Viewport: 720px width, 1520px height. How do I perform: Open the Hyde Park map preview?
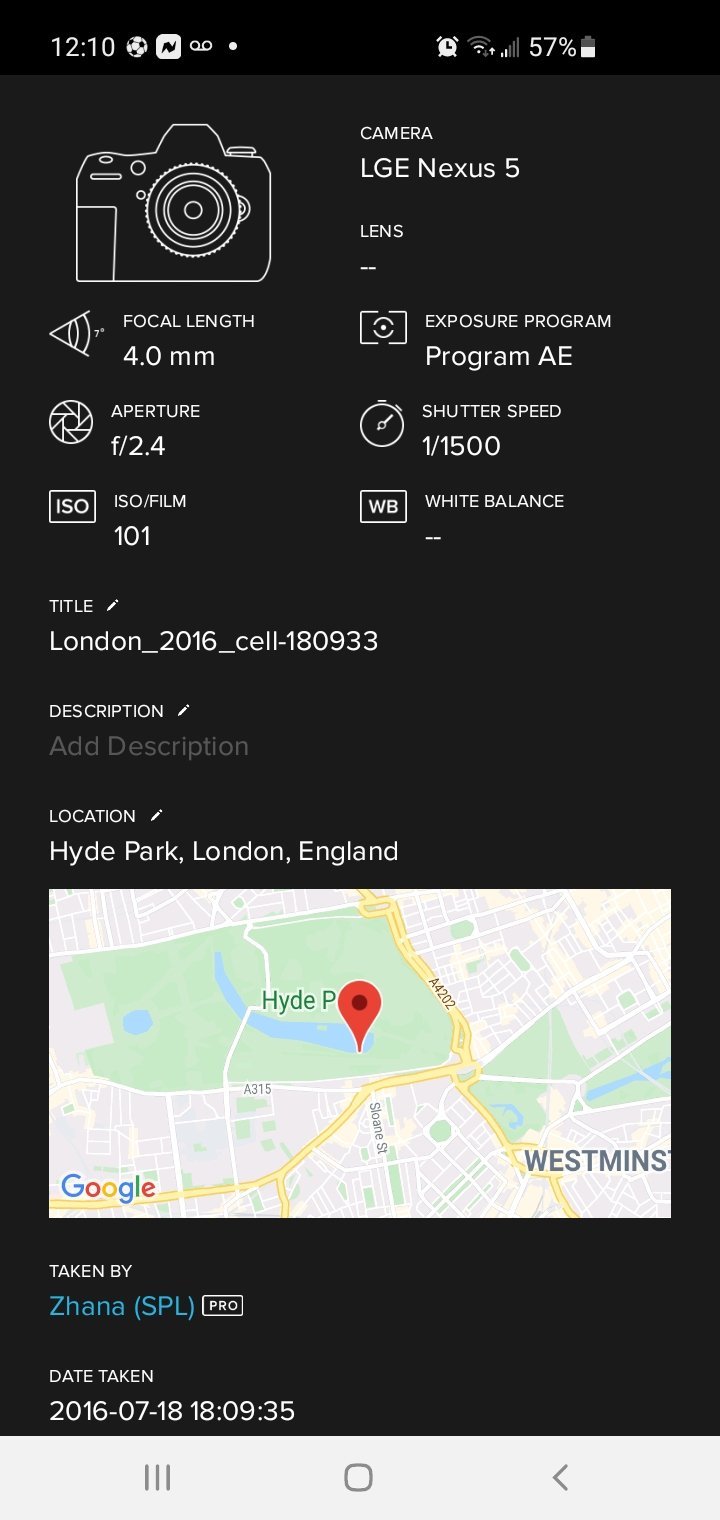click(x=360, y=1053)
